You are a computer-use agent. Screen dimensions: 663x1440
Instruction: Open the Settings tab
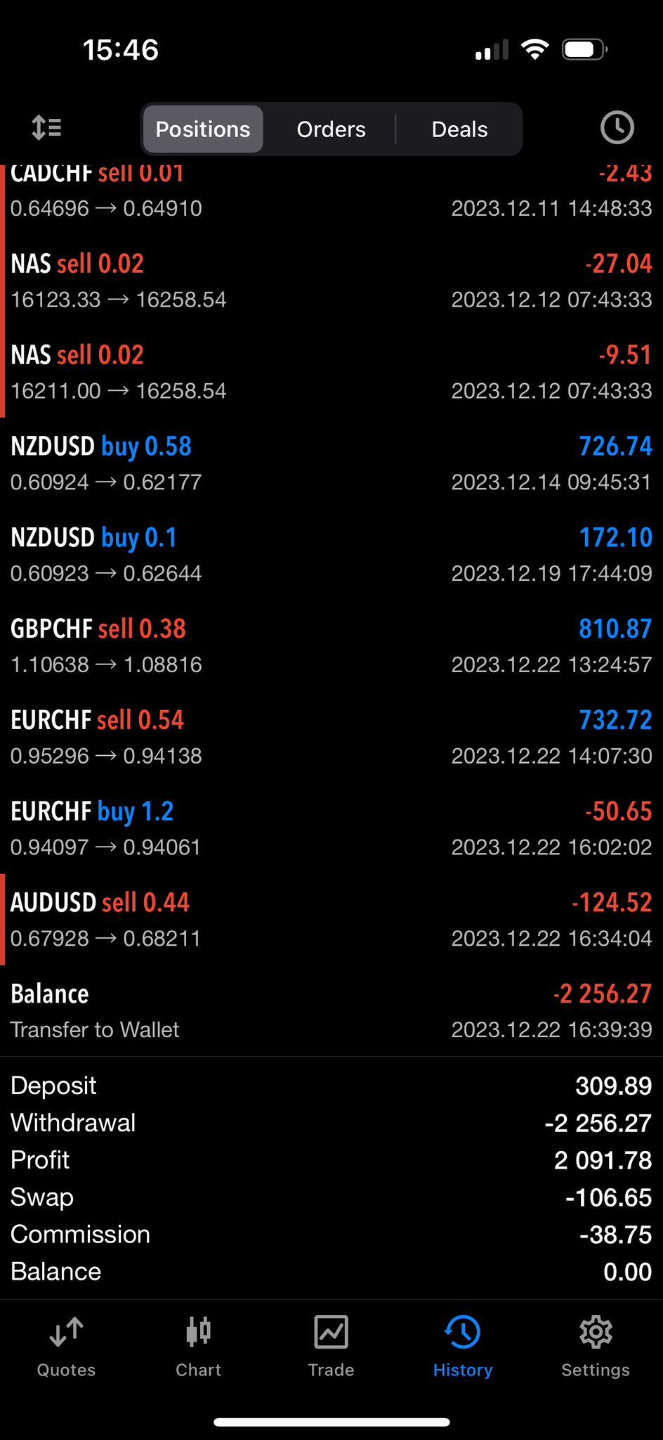[x=595, y=1347]
